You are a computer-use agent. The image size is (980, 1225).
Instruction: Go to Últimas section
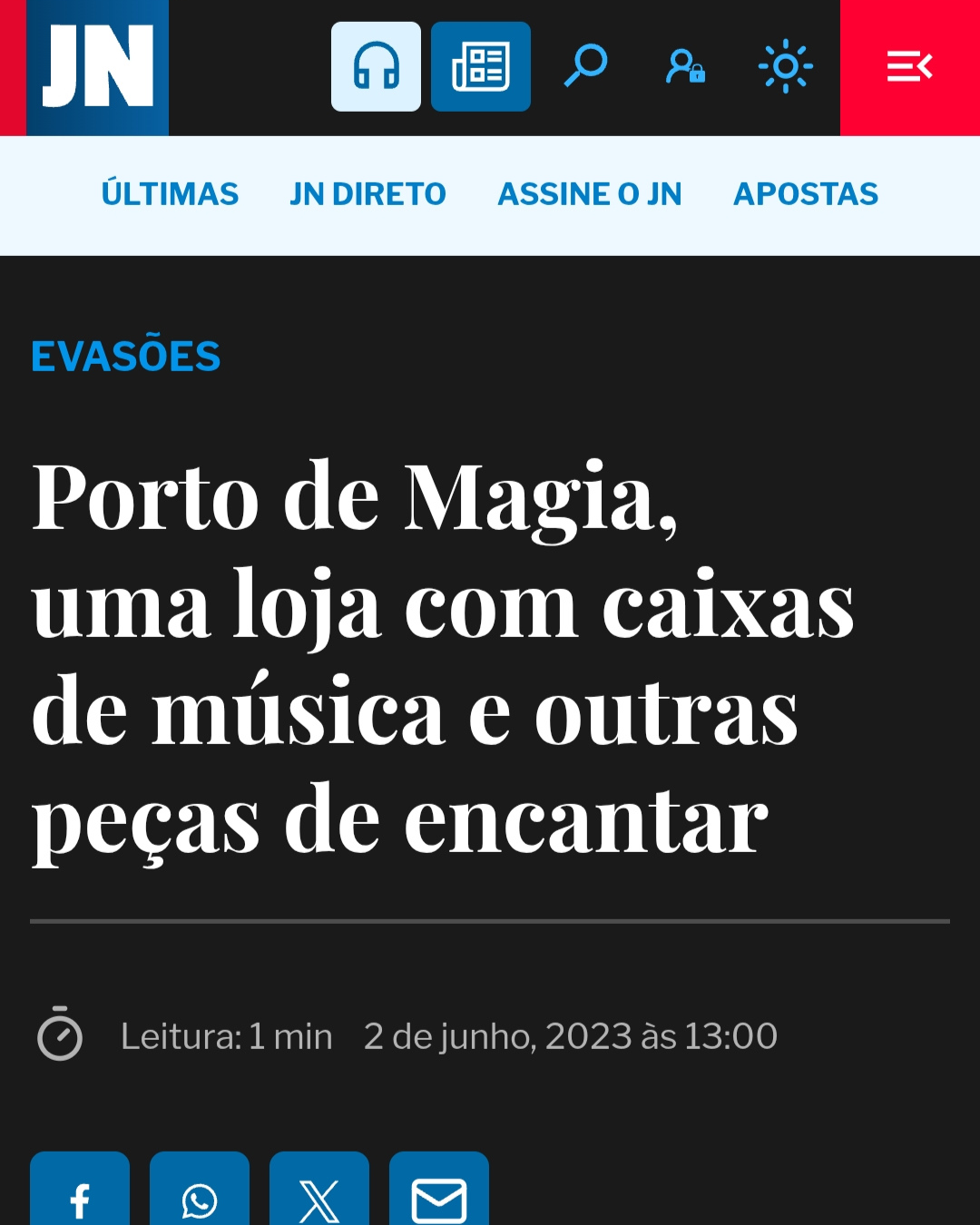(x=170, y=194)
